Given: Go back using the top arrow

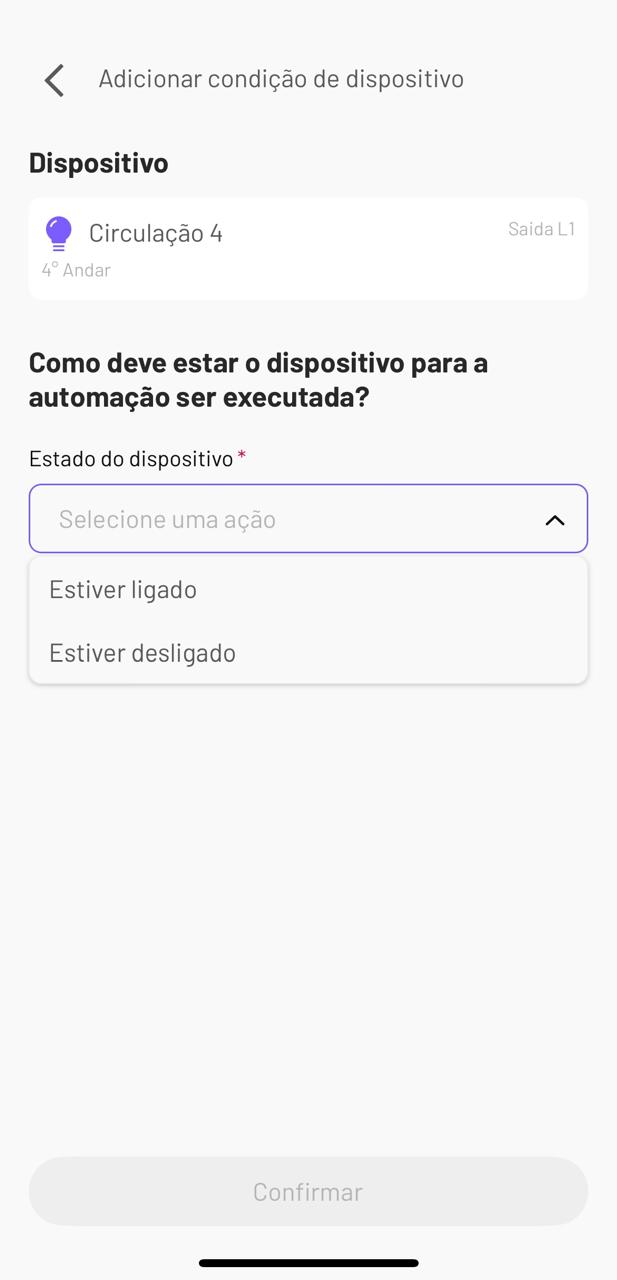Looking at the screenshot, I should [x=55, y=80].
